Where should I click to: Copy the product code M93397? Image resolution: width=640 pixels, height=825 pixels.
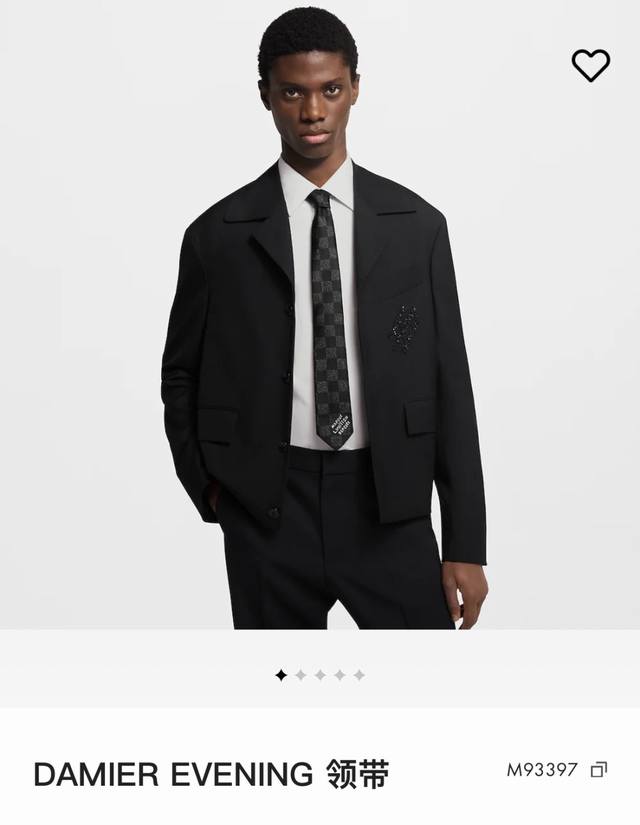pyautogui.click(x=599, y=770)
